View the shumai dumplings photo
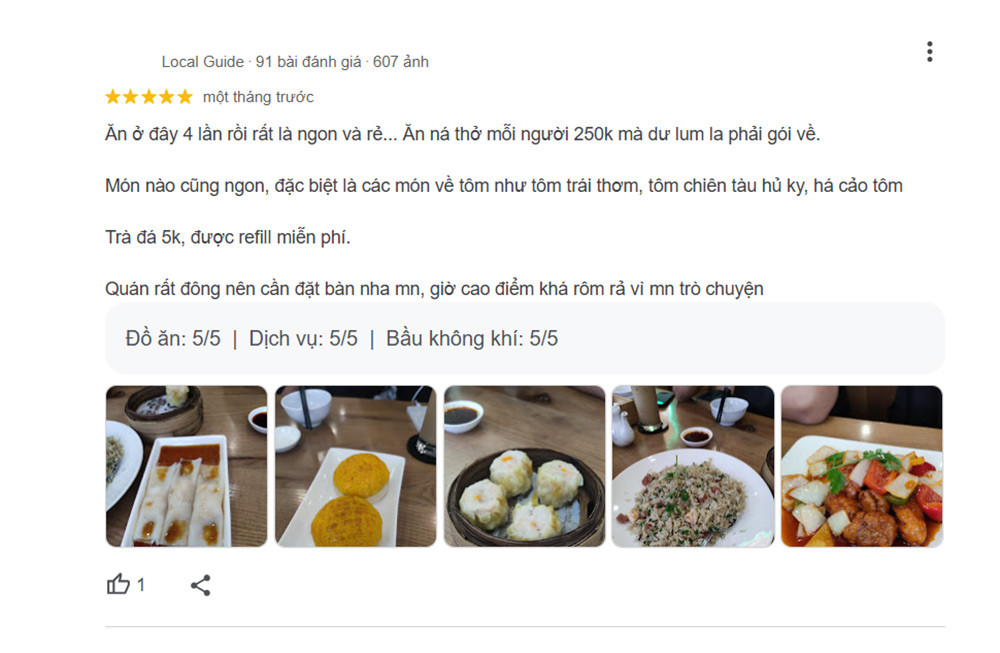1000x653 pixels. pos(524,466)
